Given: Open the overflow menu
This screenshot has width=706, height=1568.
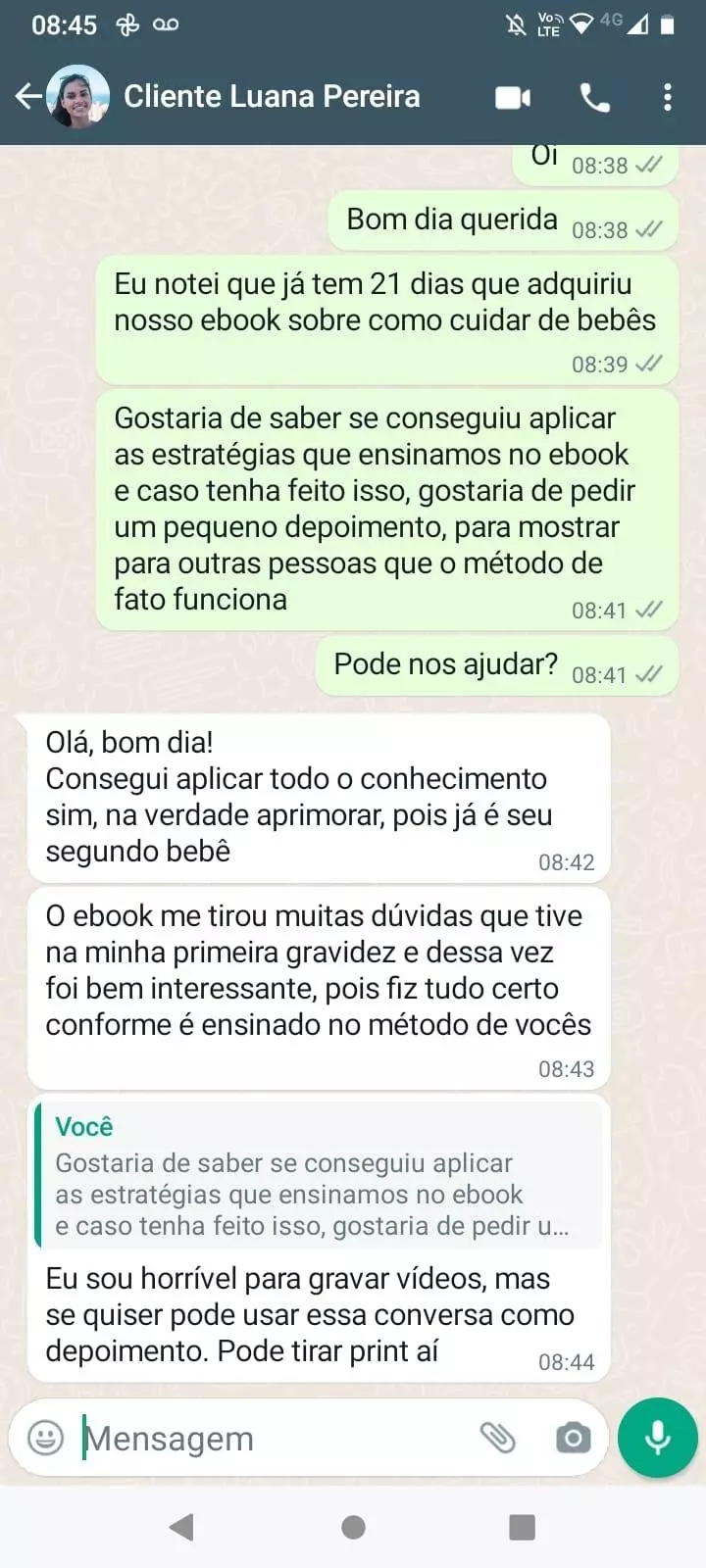Looking at the screenshot, I should 668,97.
